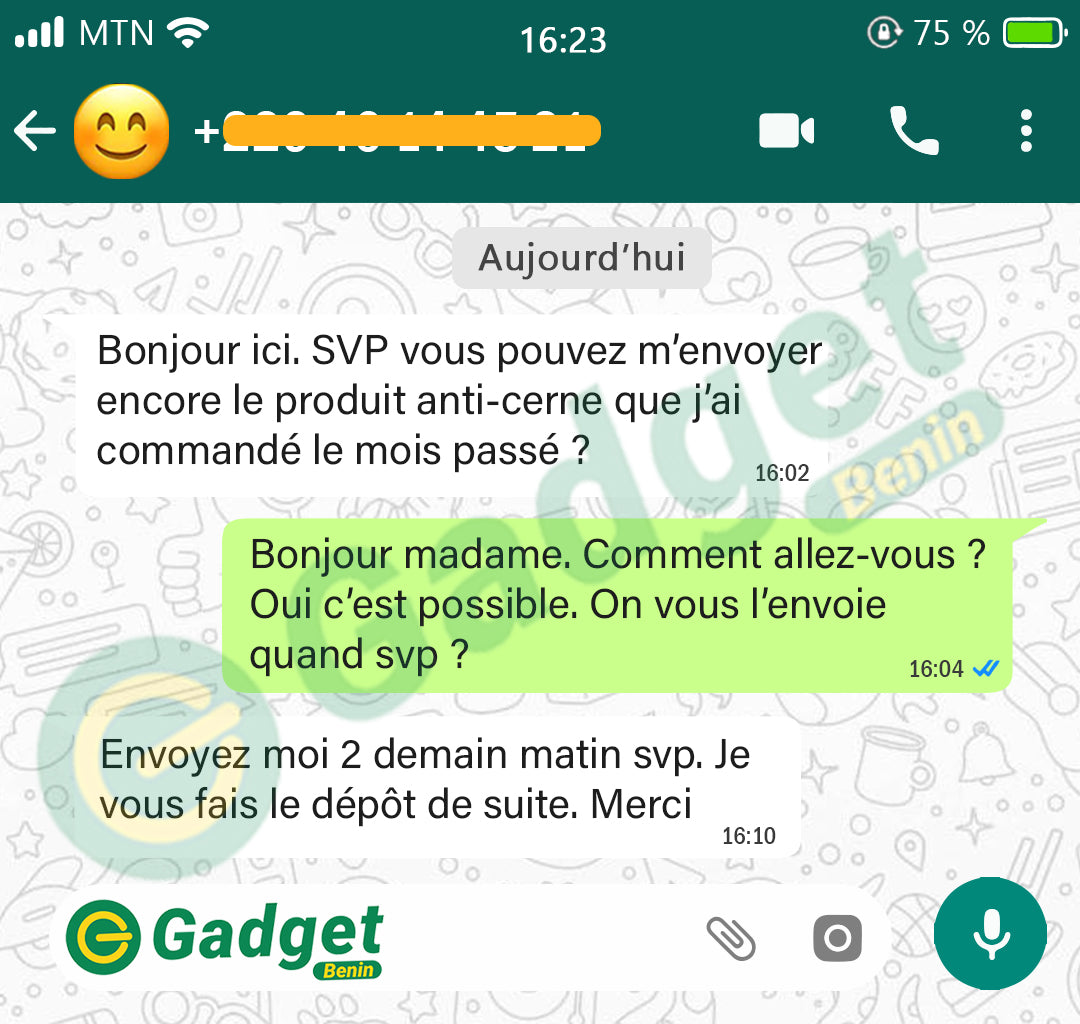Open the contact's profile from the emoji avatar

(x=121, y=132)
